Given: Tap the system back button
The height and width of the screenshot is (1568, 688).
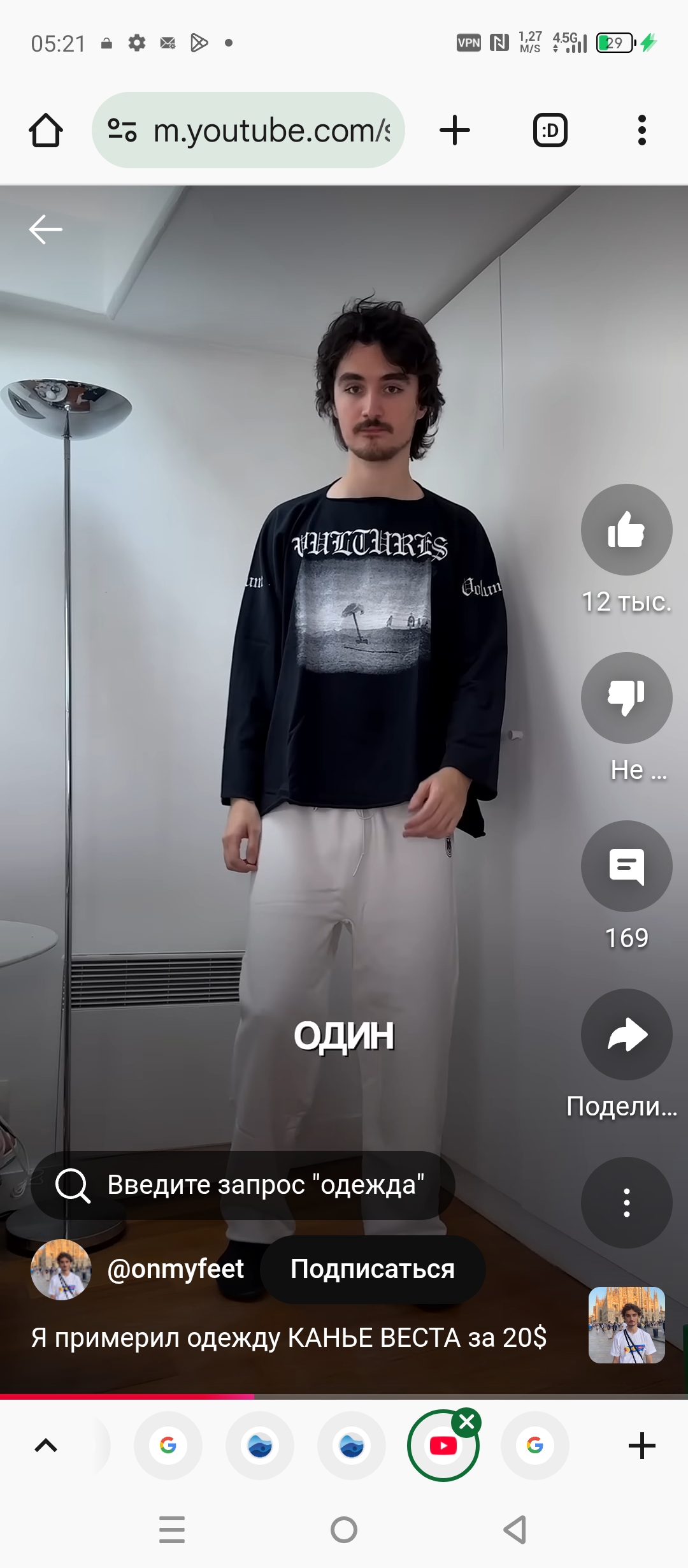Looking at the screenshot, I should coord(515,1529).
